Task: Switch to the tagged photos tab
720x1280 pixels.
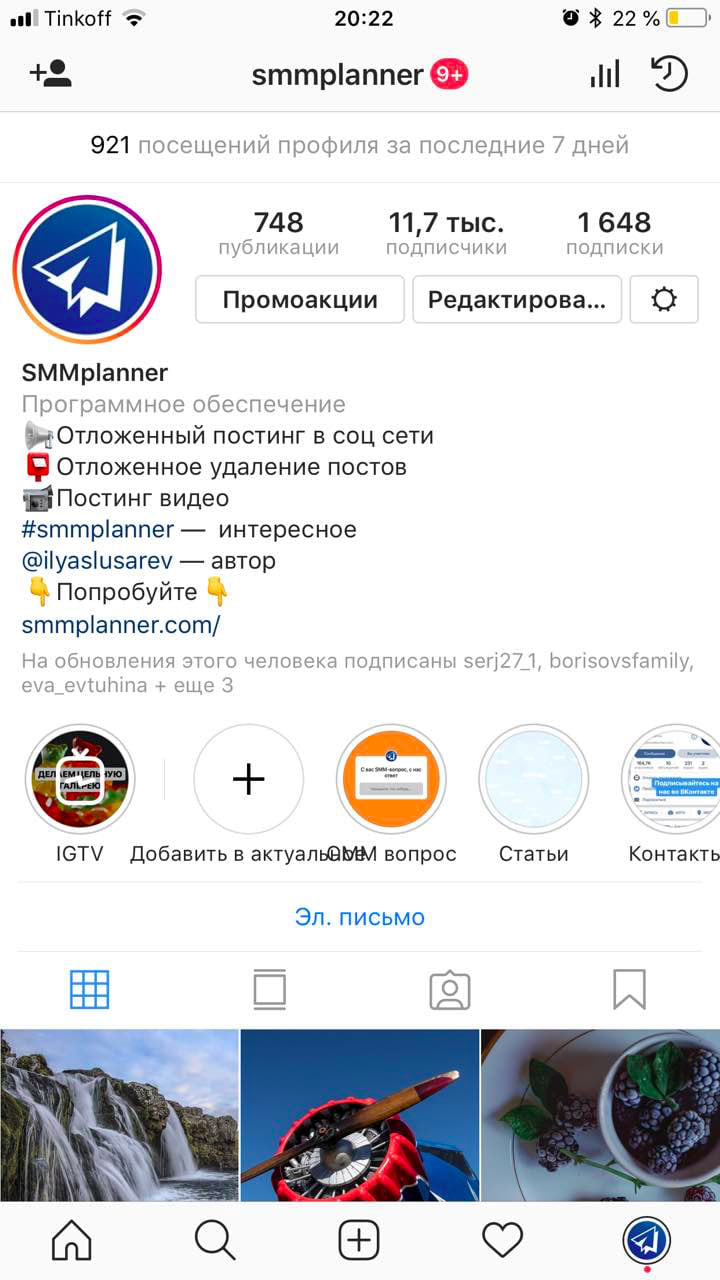Action: 450,989
